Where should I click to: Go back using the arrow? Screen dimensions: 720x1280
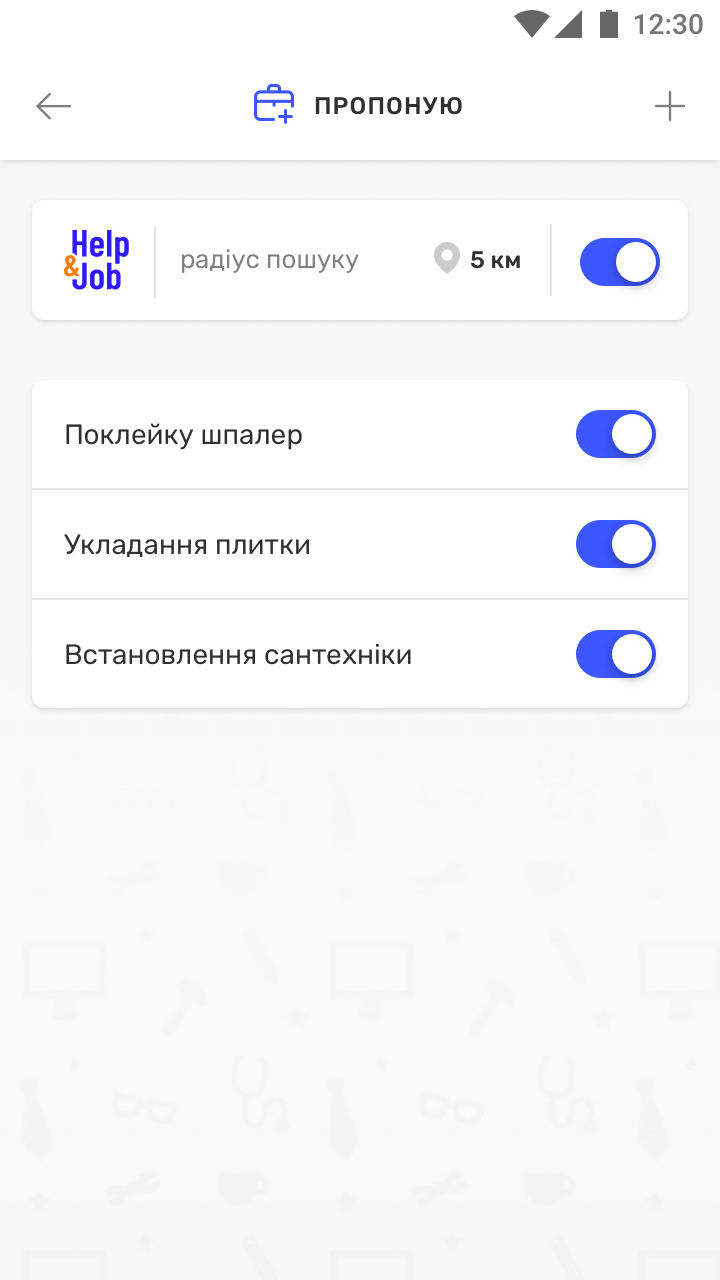pyautogui.click(x=53, y=106)
